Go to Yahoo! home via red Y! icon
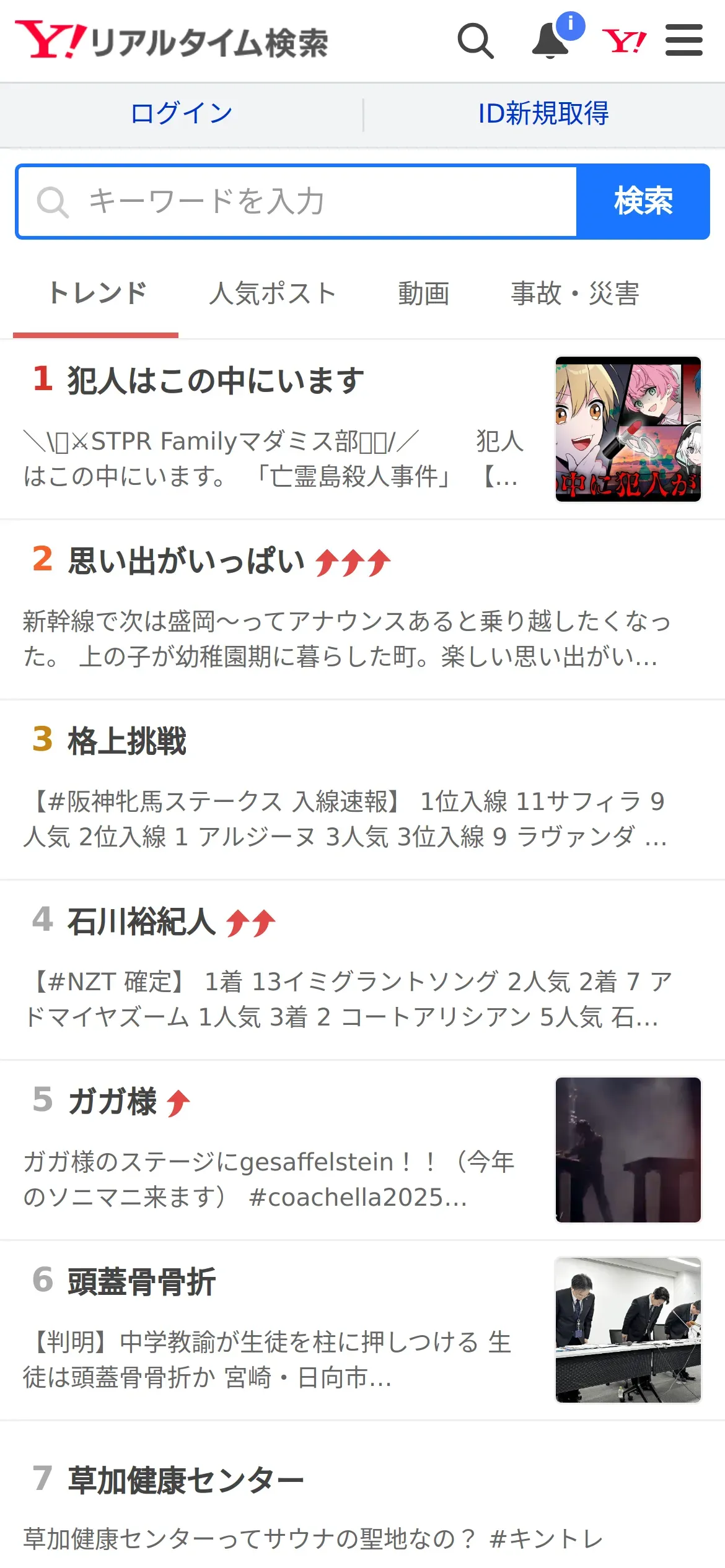This screenshot has height=1568, width=725. [624, 41]
